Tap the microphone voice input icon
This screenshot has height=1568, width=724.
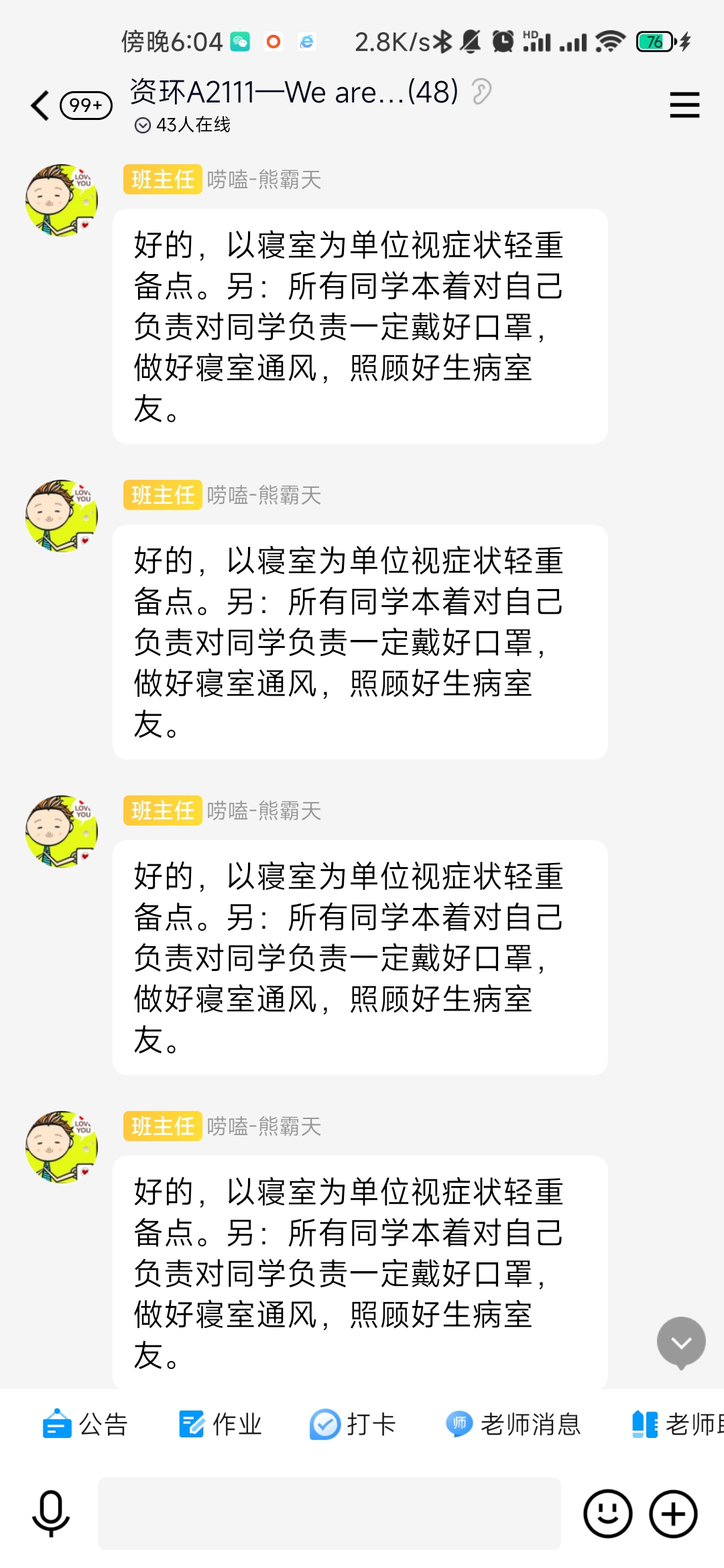coord(51,1513)
